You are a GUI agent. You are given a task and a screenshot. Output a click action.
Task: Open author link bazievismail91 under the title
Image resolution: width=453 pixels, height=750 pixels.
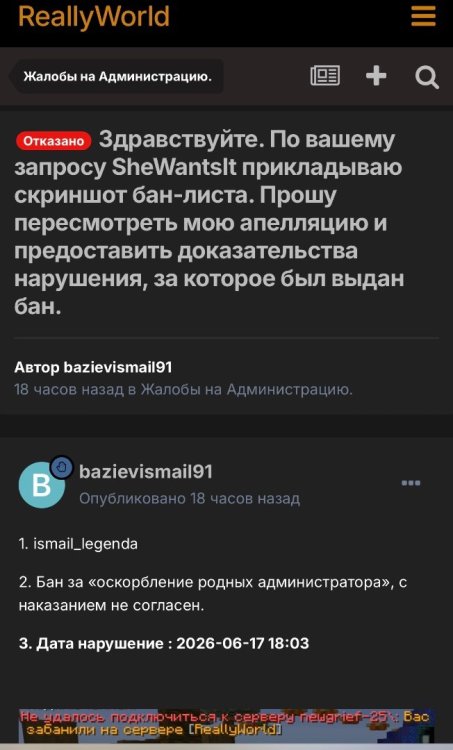(118, 367)
